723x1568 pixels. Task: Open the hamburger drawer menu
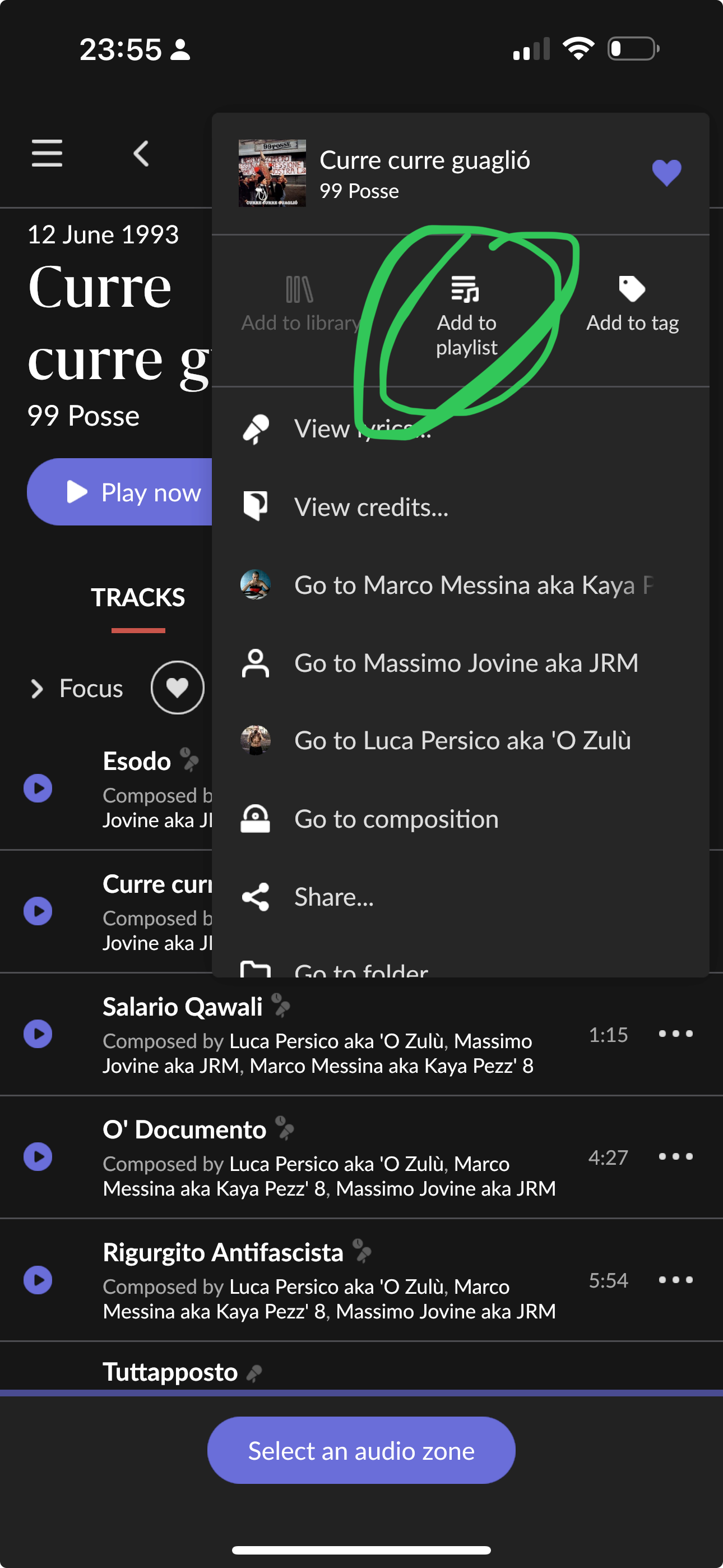[x=47, y=153]
